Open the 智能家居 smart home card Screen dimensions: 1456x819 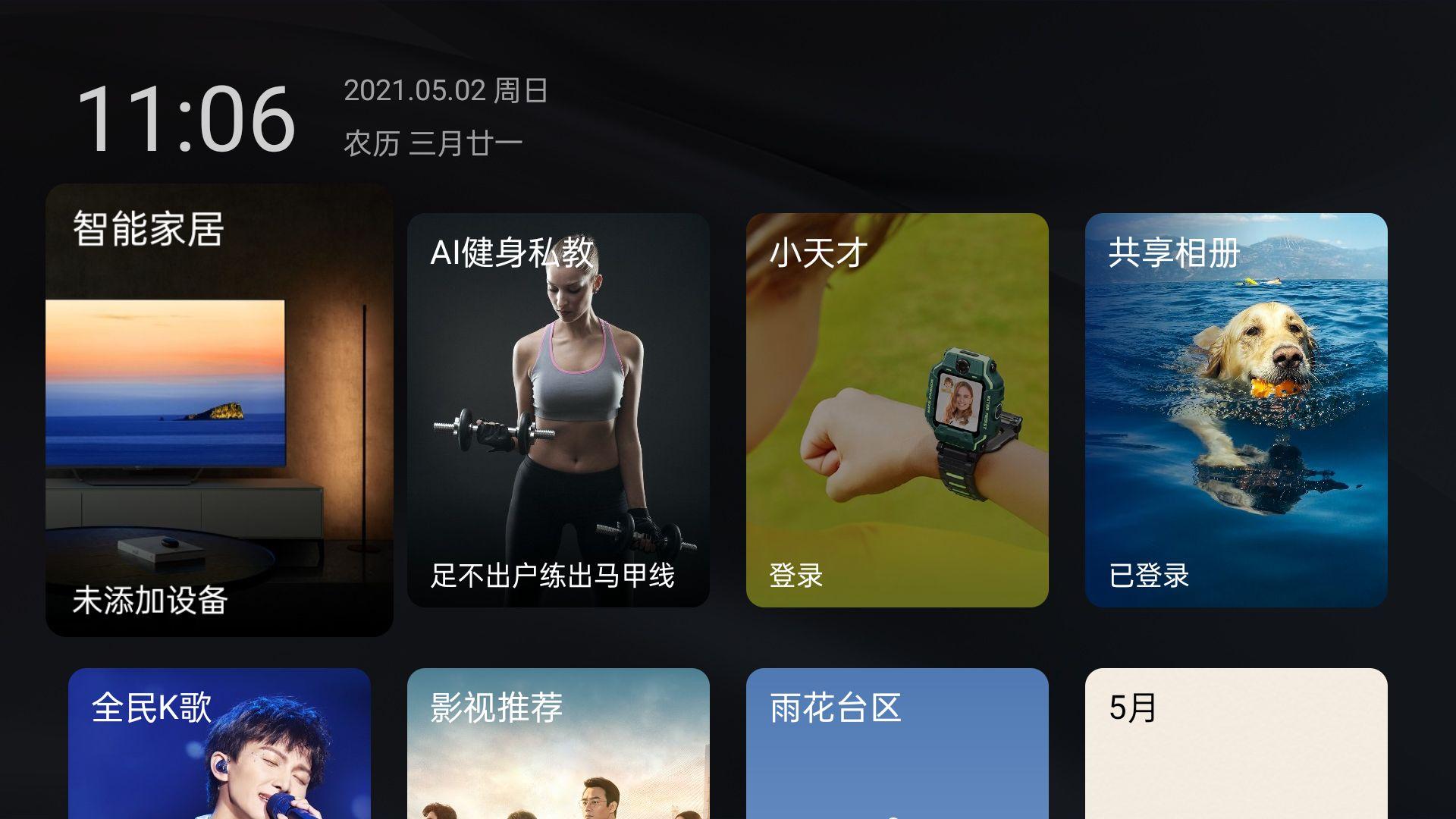tap(219, 409)
